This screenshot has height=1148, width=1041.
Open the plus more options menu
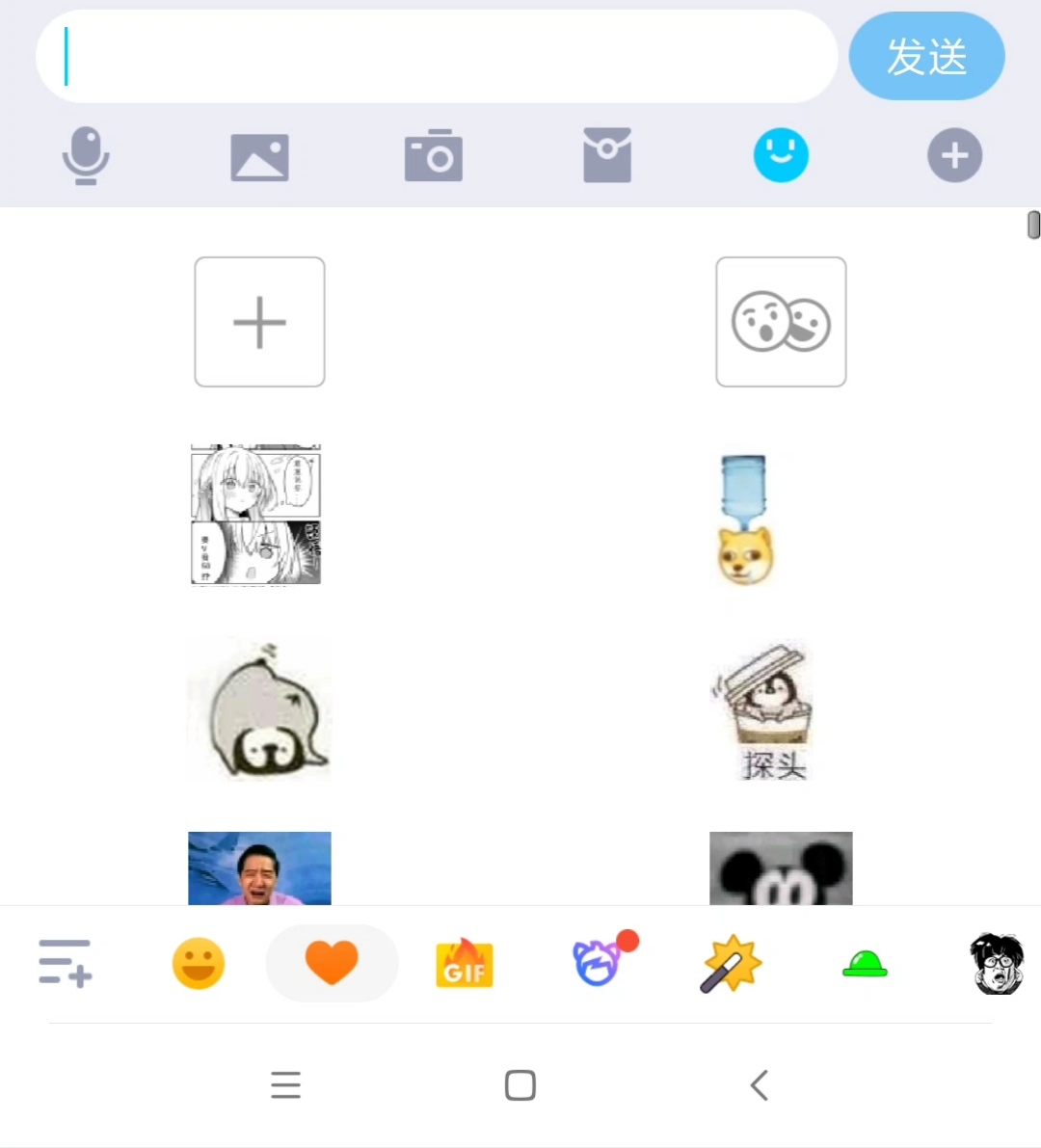coord(954,155)
